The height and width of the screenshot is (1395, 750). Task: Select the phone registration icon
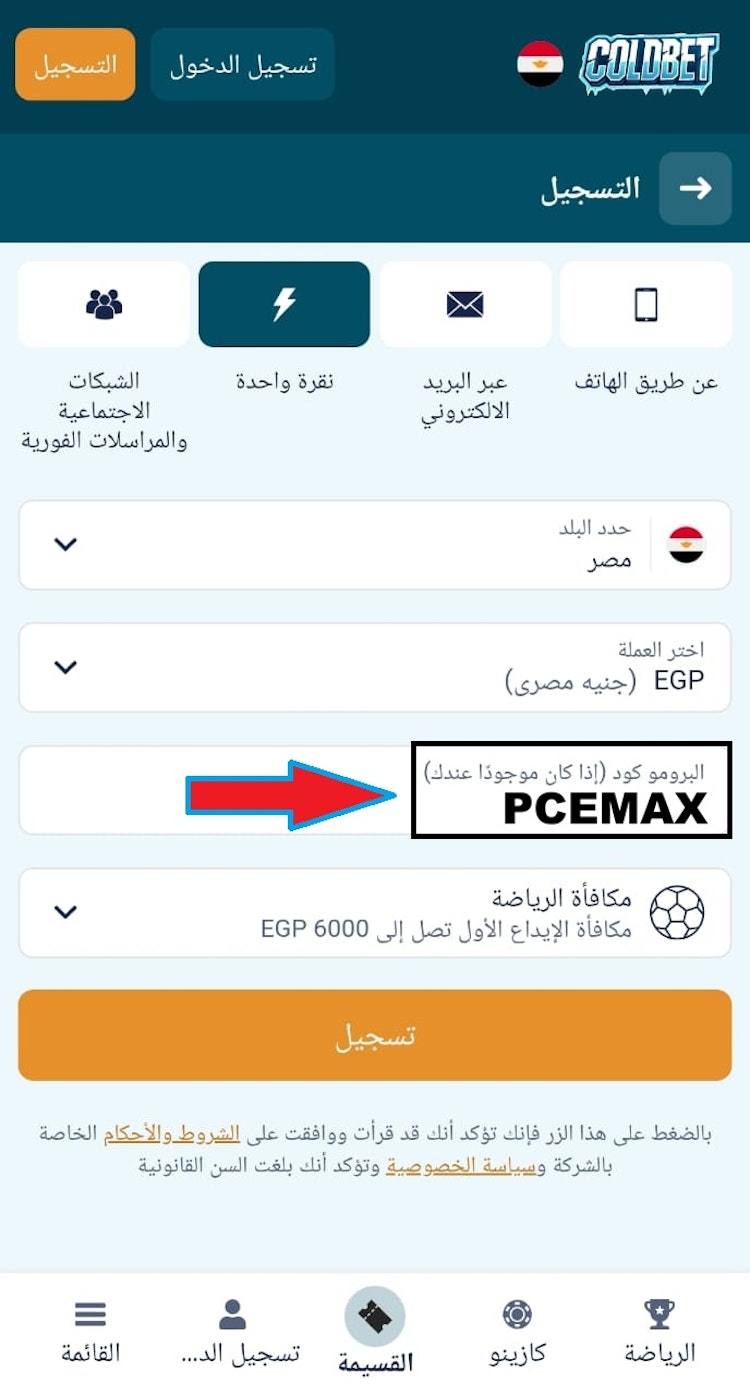[x=647, y=305]
